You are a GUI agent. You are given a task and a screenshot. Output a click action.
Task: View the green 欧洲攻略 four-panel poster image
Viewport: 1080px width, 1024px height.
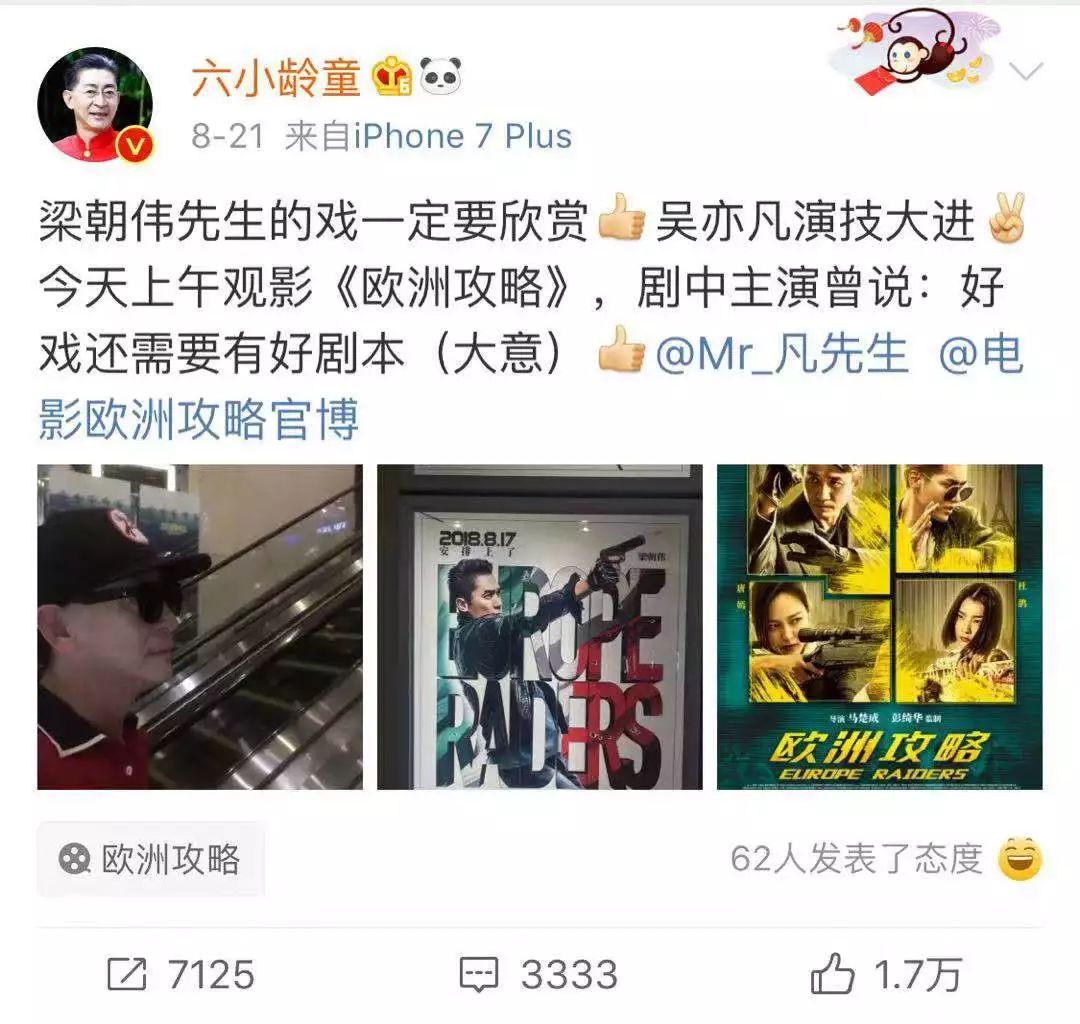[879, 627]
